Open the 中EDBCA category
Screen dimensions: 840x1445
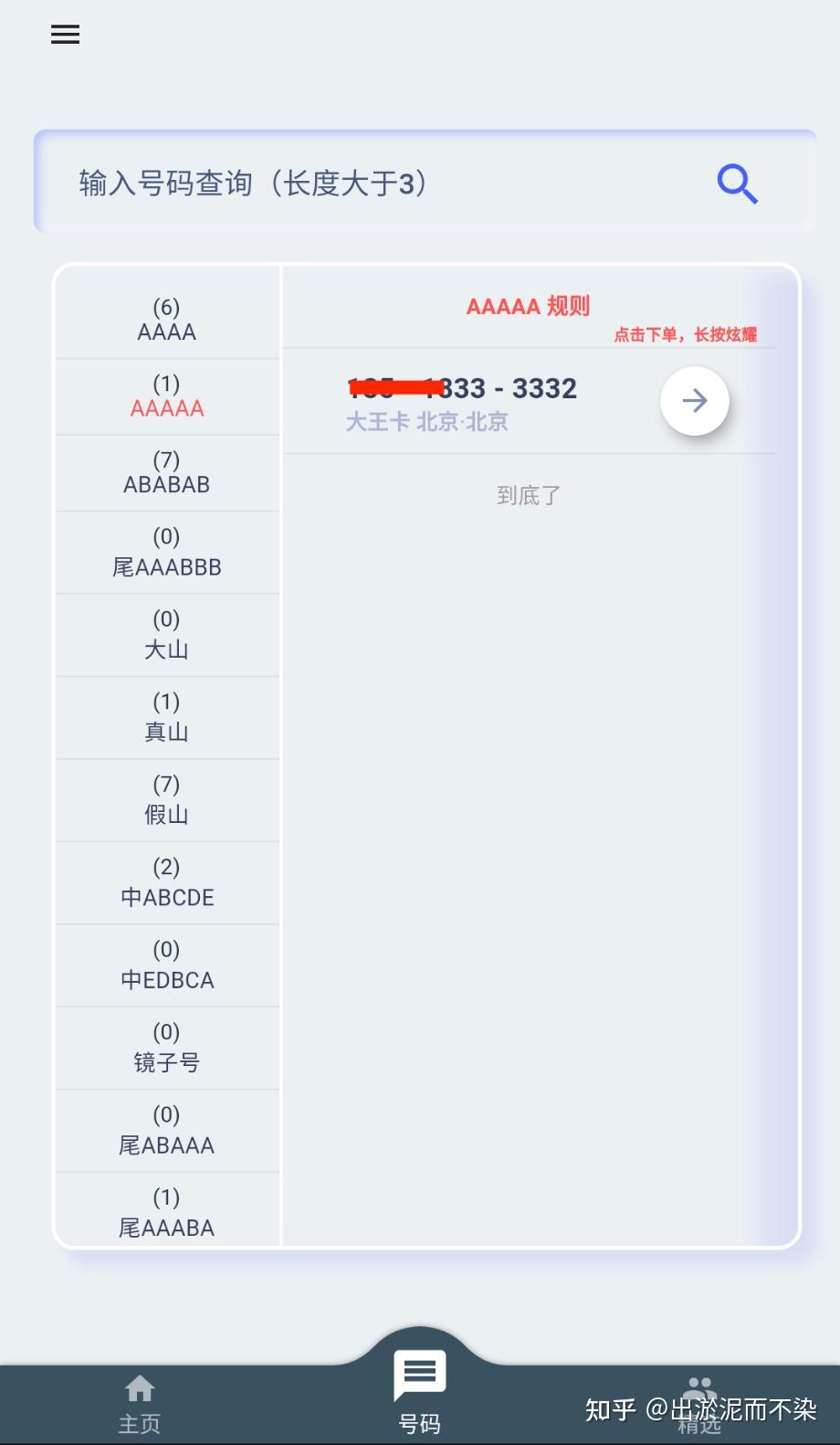pyautogui.click(x=167, y=965)
